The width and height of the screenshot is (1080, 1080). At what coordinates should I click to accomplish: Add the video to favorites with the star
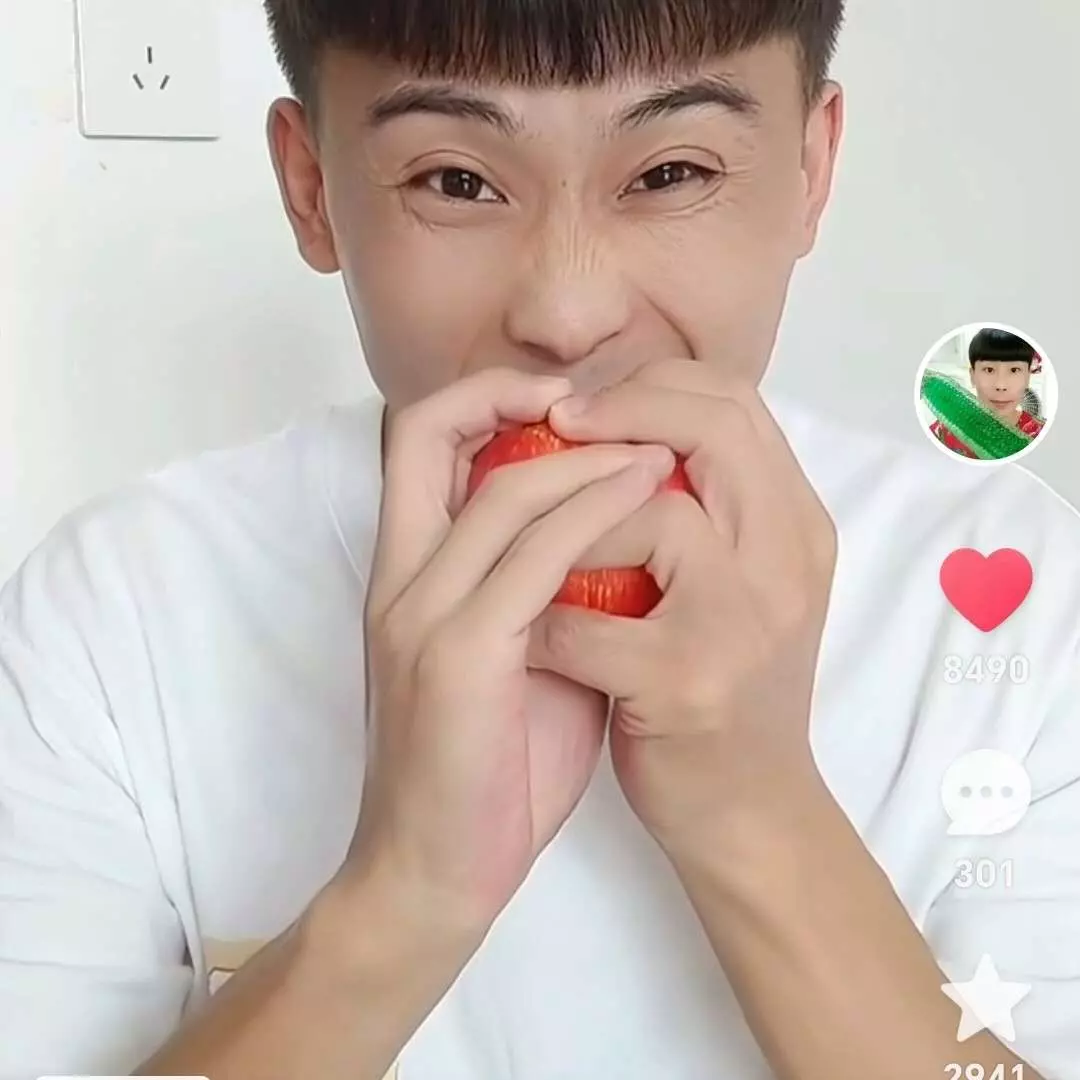click(x=985, y=998)
